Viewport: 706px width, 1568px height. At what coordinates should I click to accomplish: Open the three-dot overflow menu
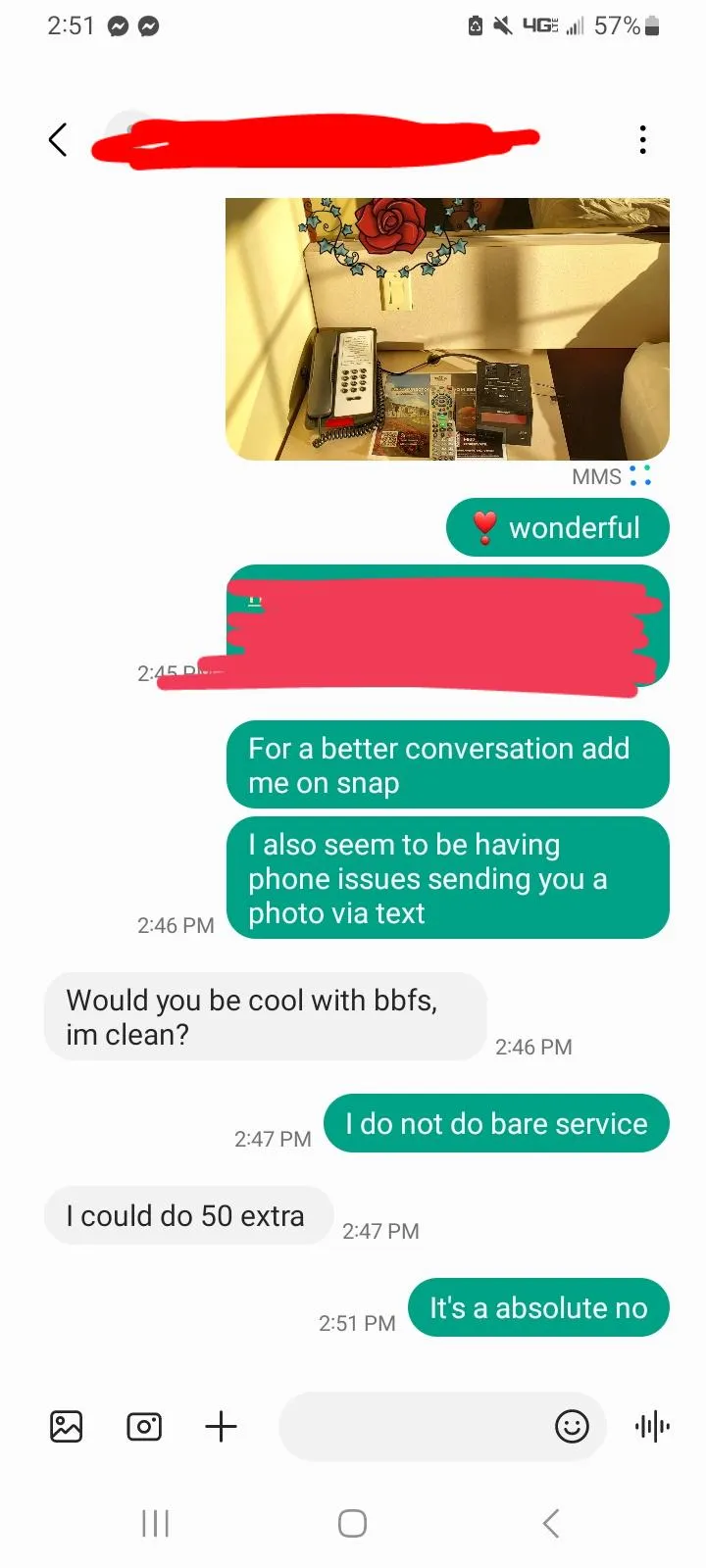tap(642, 140)
